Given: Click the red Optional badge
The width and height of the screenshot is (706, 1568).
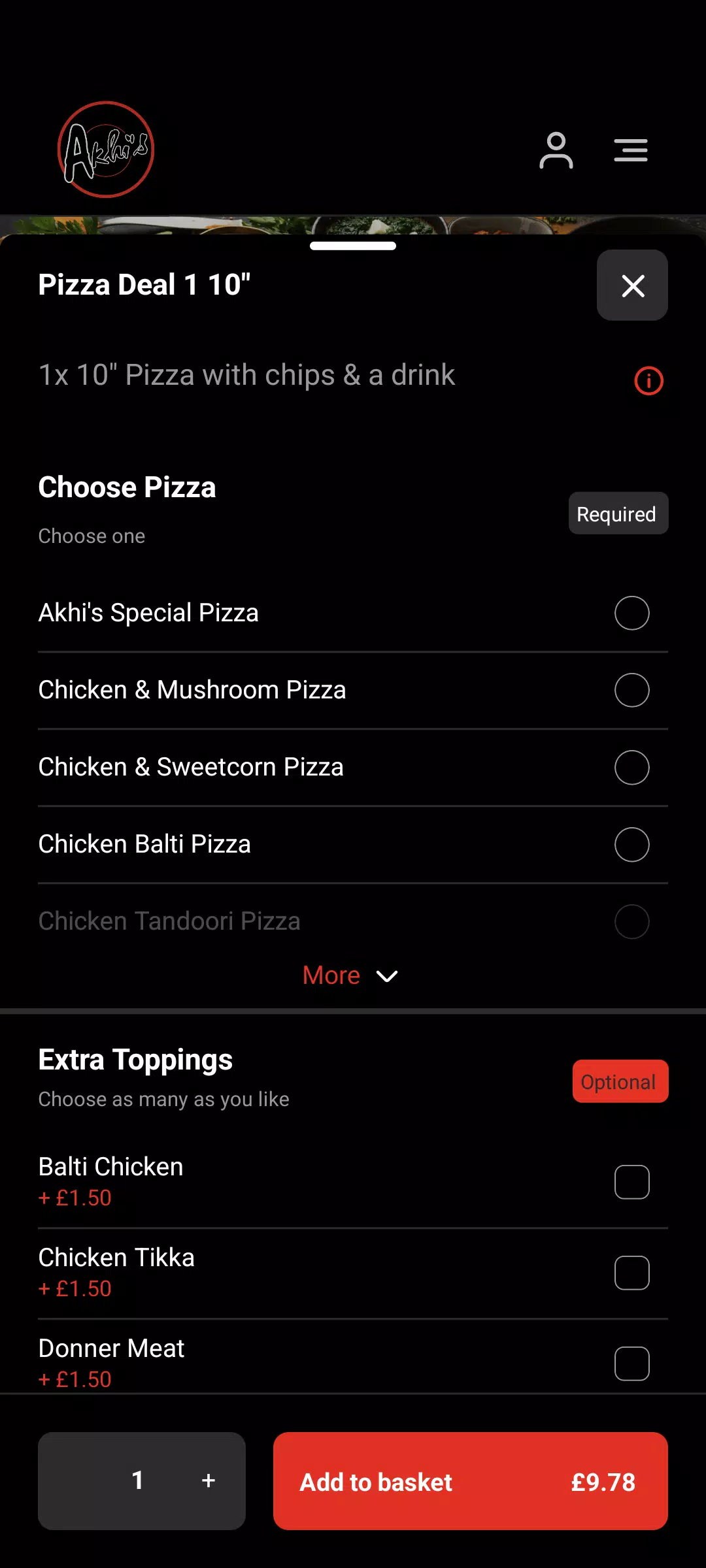Looking at the screenshot, I should coord(620,1081).
